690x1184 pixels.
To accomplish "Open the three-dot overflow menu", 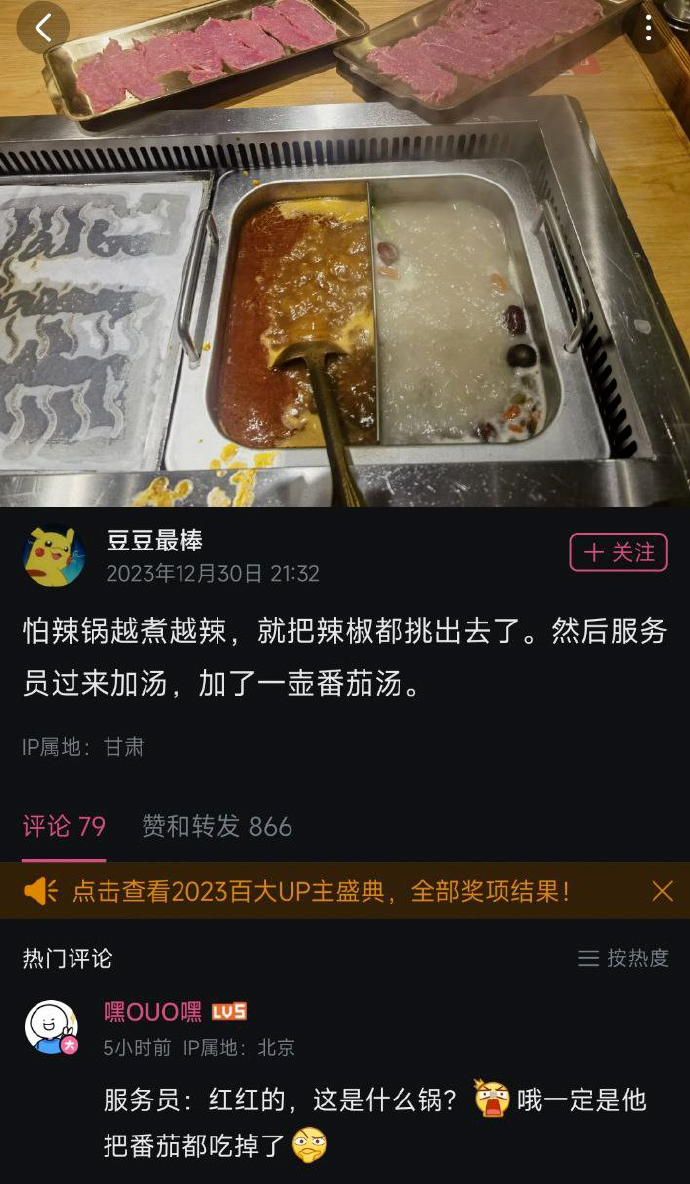I will click(x=648, y=28).
